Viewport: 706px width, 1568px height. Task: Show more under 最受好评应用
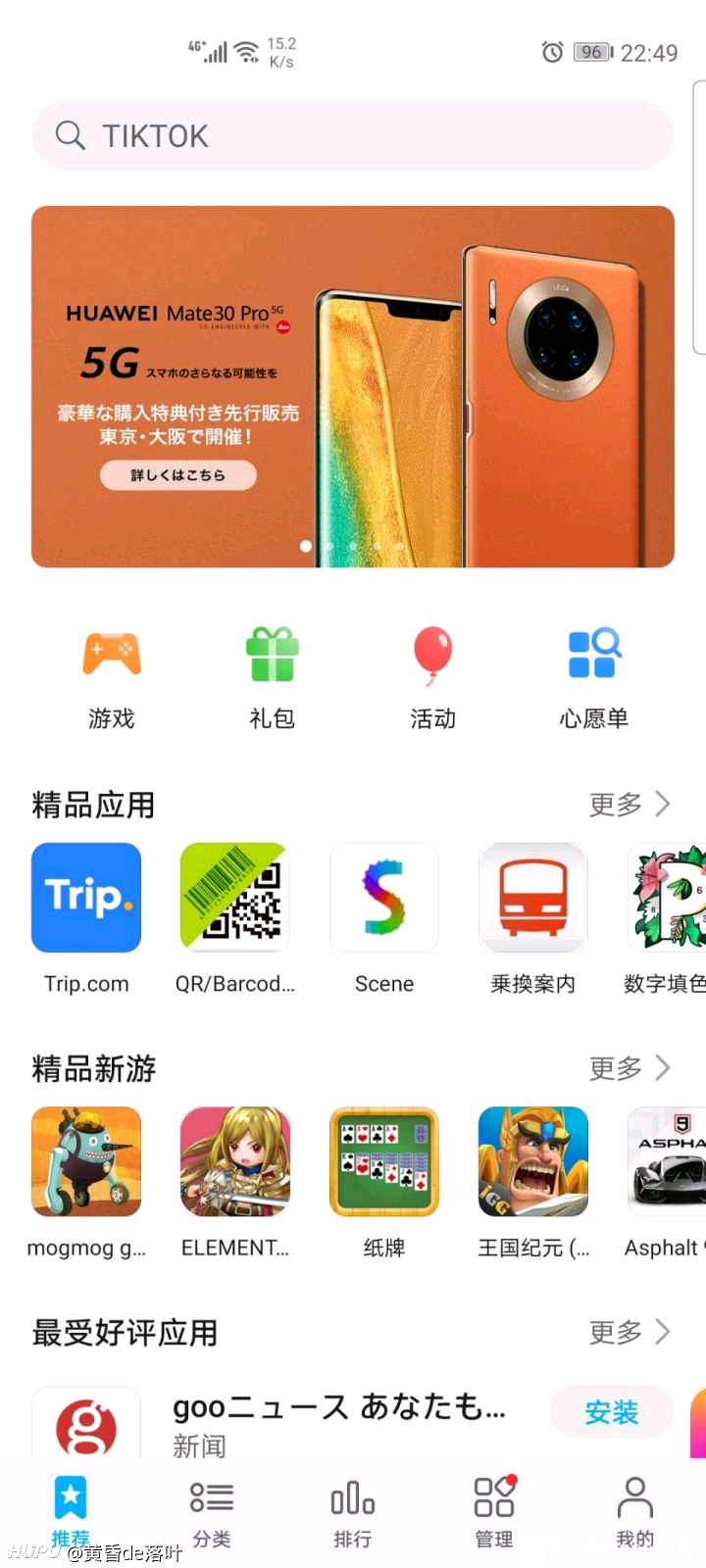pos(630,1332)
